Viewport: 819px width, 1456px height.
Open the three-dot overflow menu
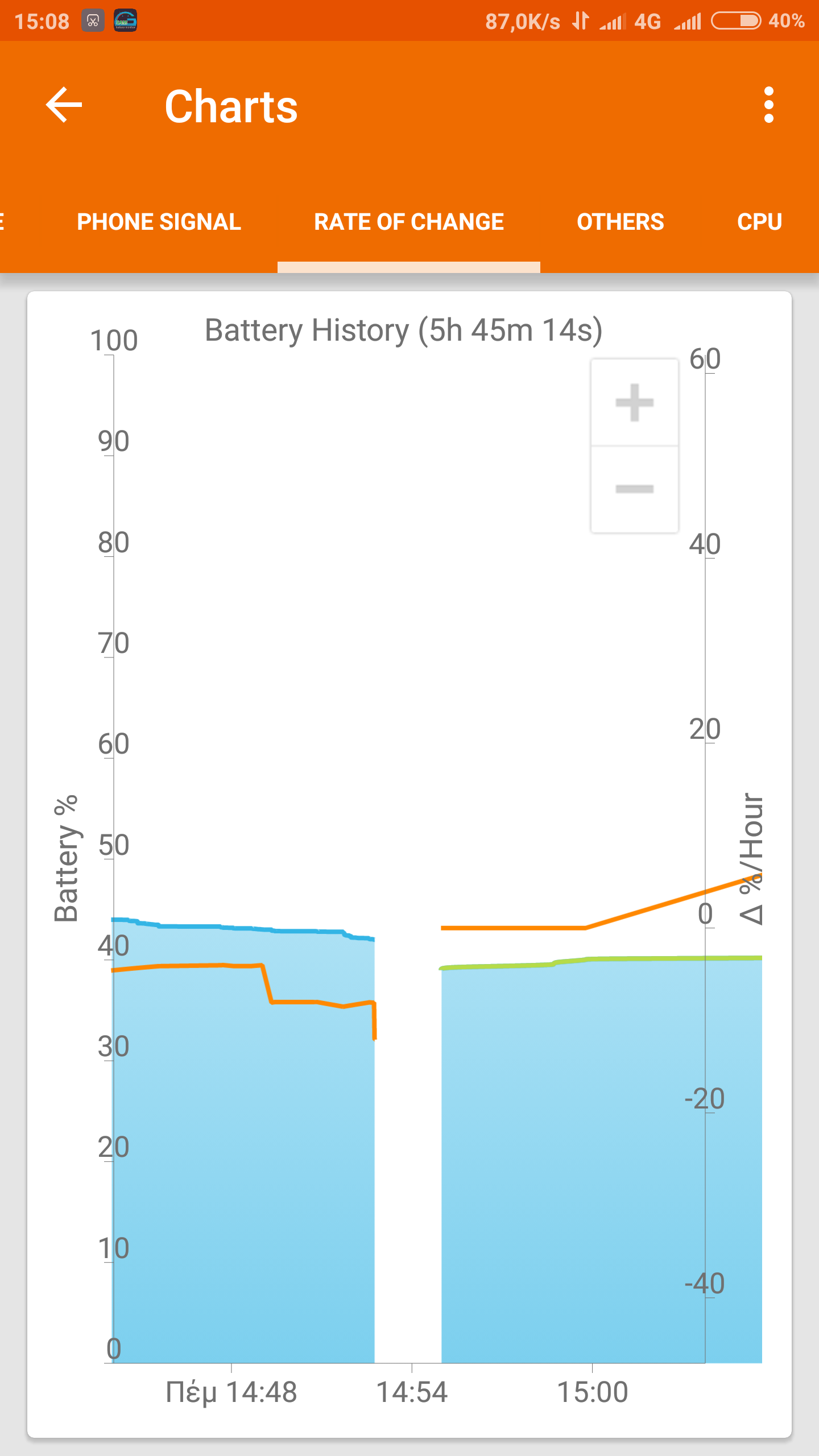[x=768, y=105]
